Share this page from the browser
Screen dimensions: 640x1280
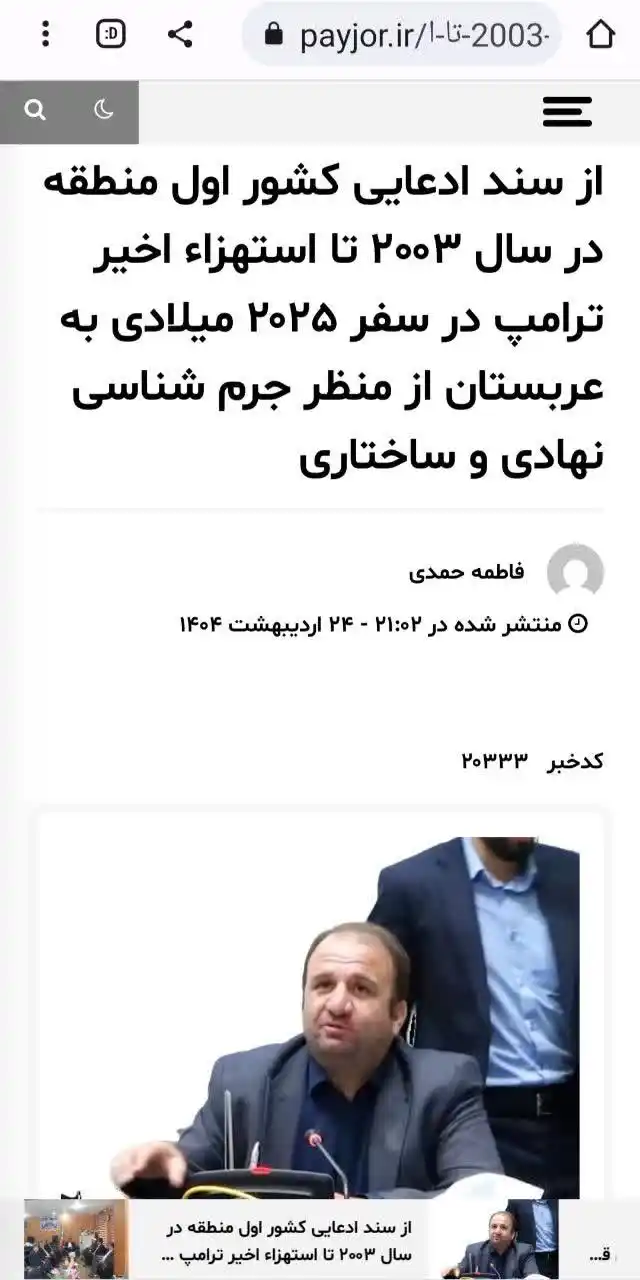180,35
